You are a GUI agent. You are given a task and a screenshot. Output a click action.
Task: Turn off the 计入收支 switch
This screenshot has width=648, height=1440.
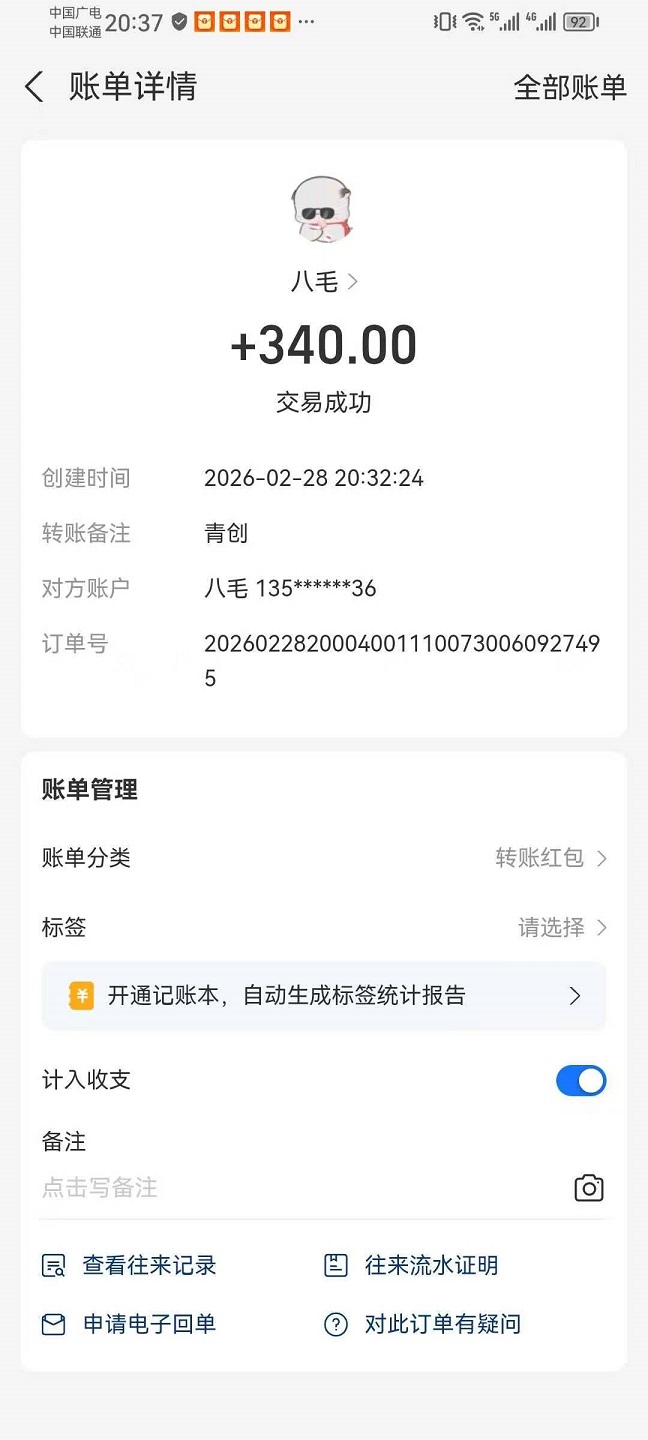[x=581, y=1081]
